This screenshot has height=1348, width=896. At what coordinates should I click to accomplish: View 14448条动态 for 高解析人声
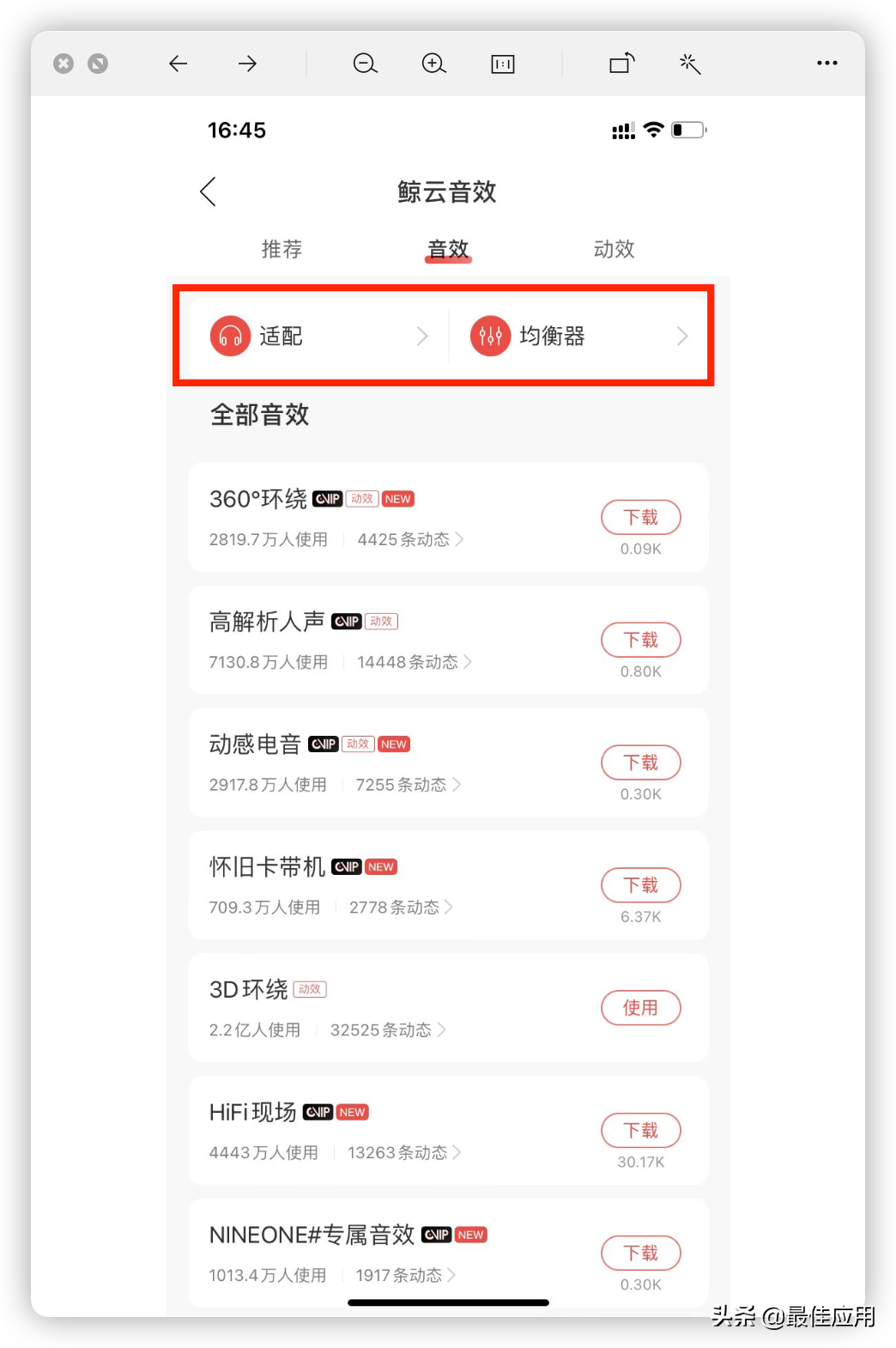point(414,662)
